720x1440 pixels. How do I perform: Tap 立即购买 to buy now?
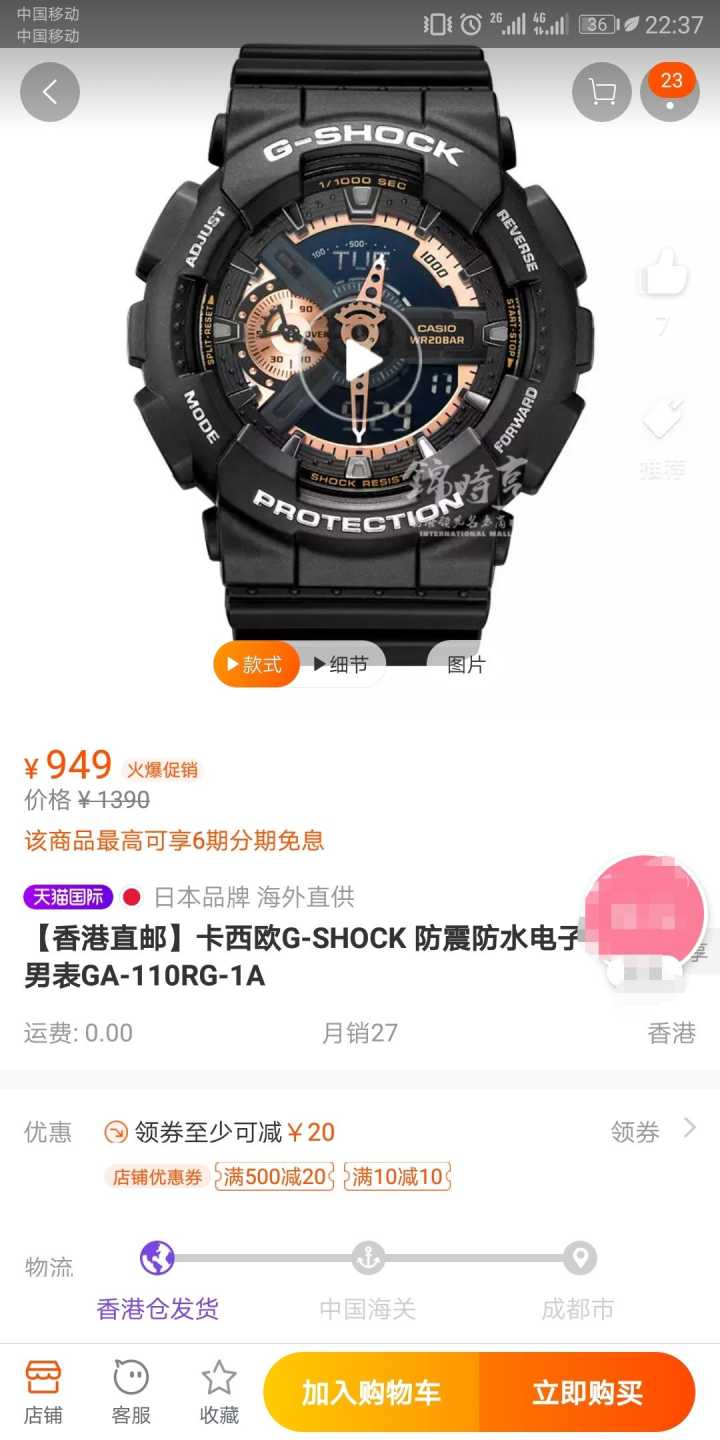click(x=587, y=1392)
